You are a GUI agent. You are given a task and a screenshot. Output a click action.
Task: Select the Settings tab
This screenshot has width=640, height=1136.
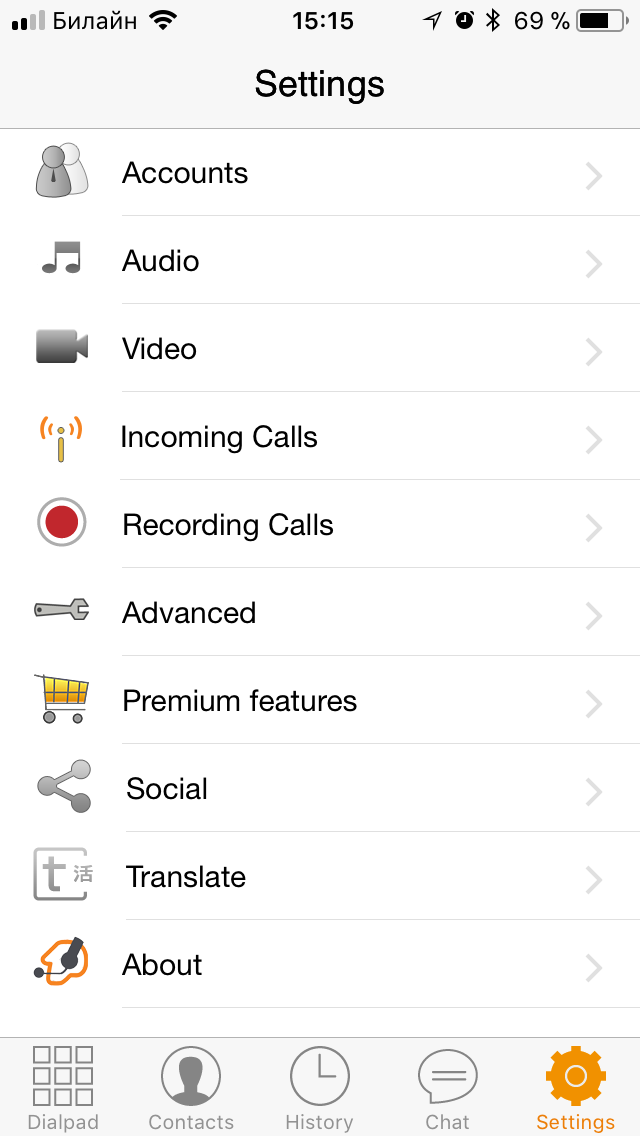[575, 1088]
